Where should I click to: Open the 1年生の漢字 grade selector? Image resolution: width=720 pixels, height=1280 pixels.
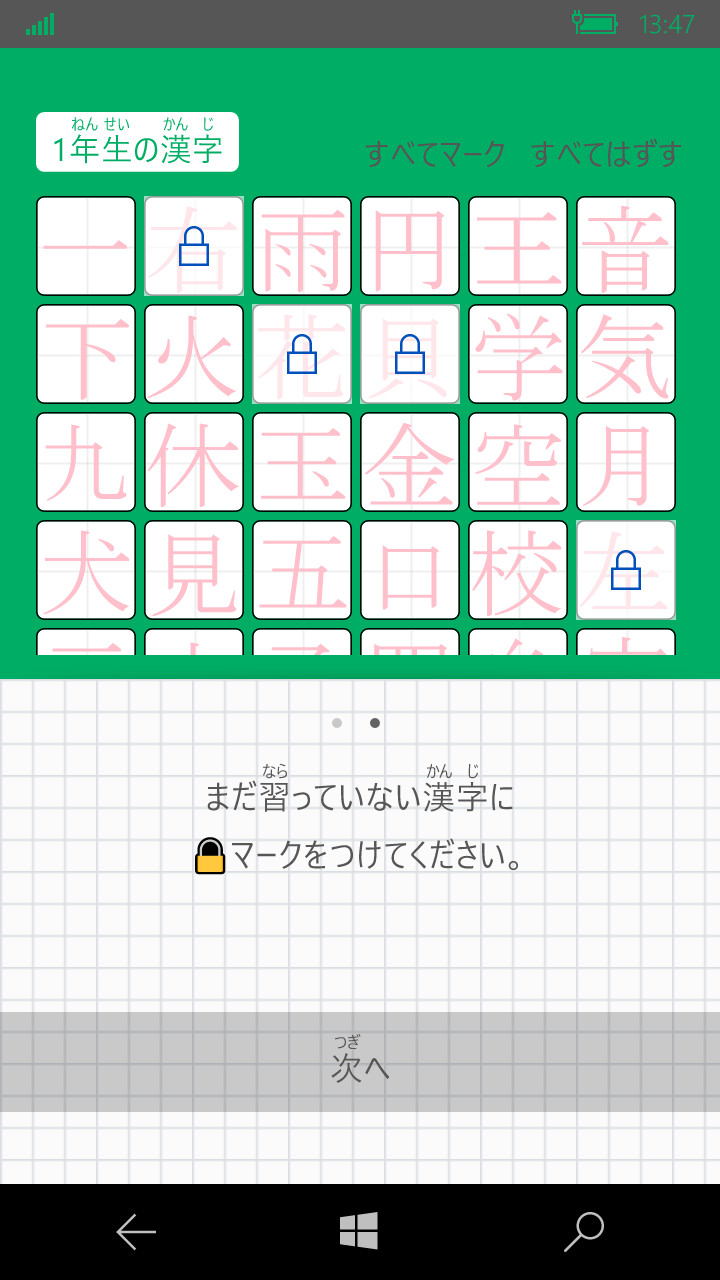138,143
